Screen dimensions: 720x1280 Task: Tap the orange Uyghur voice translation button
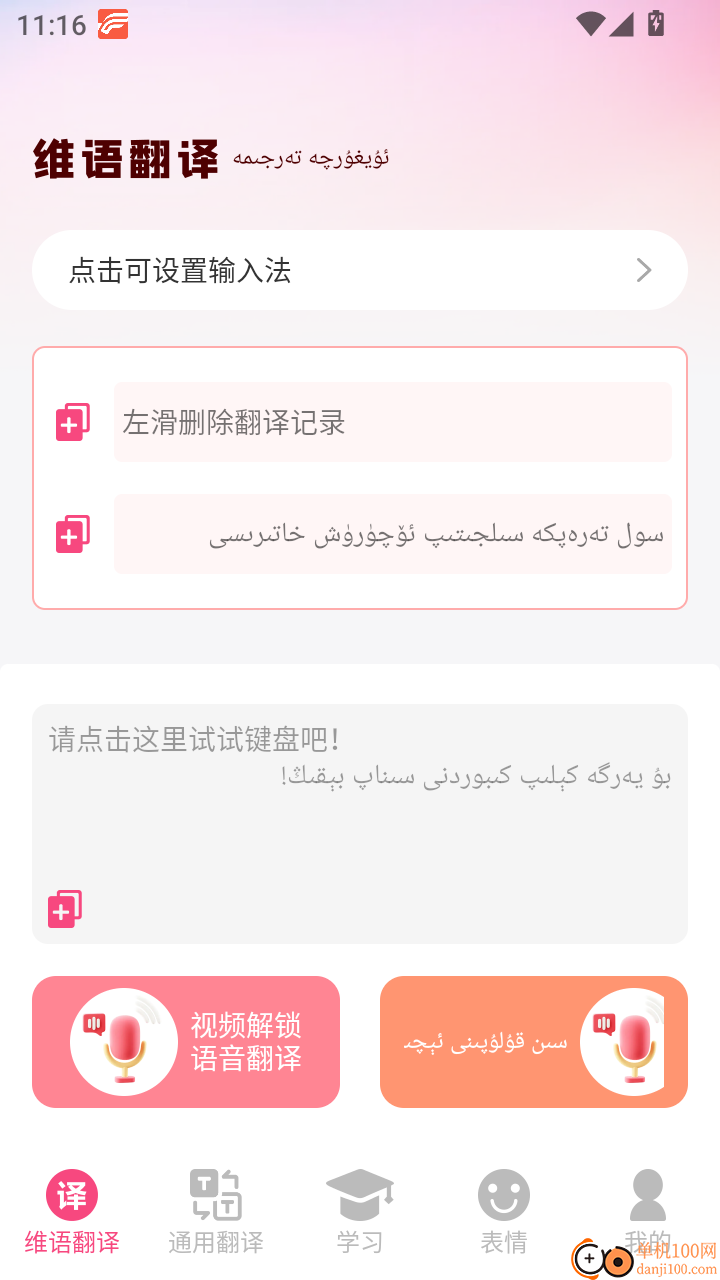pyautogui.click(x=533, y=1042)
